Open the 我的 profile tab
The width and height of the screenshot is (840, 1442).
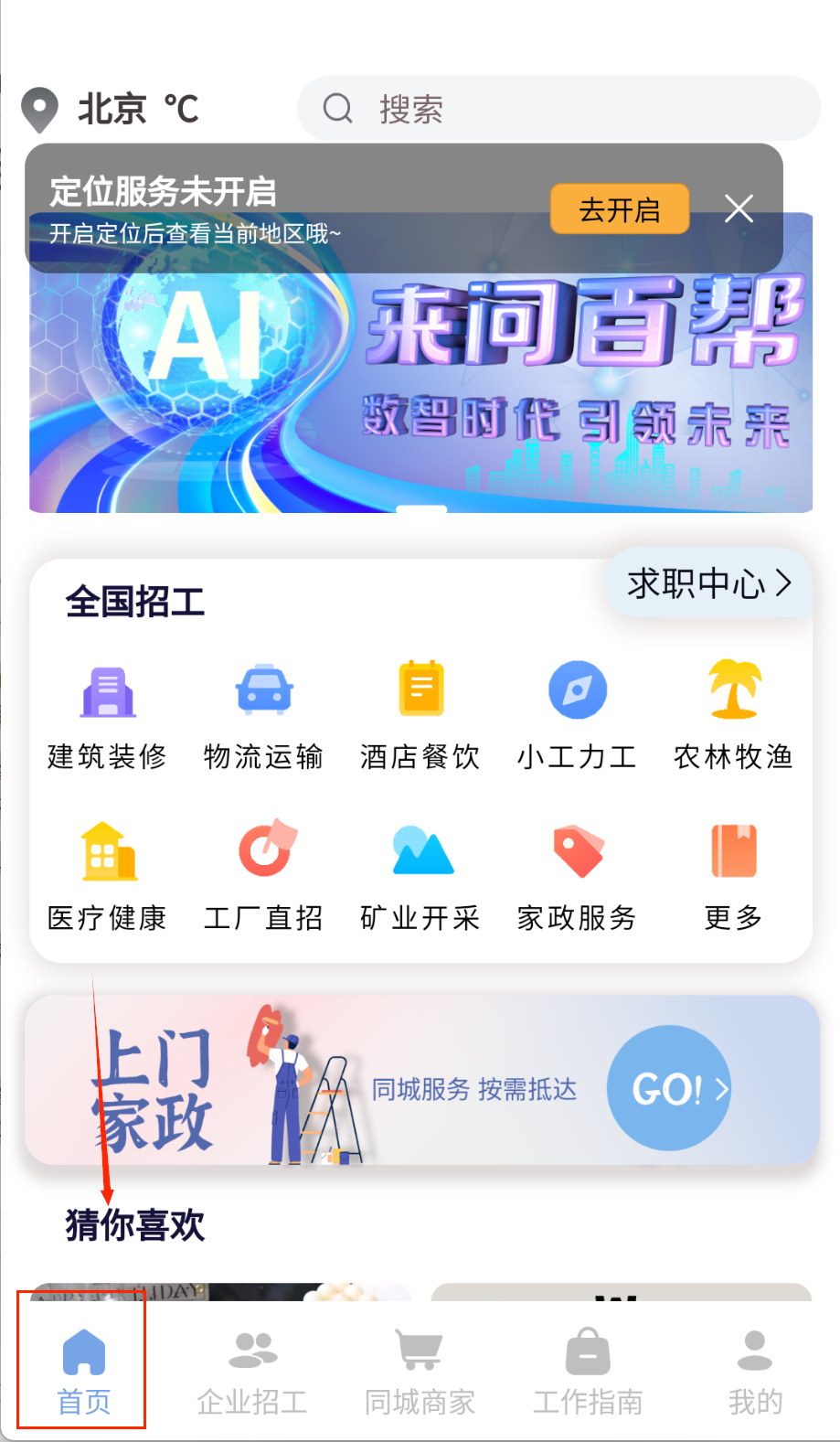(755, 1372)
